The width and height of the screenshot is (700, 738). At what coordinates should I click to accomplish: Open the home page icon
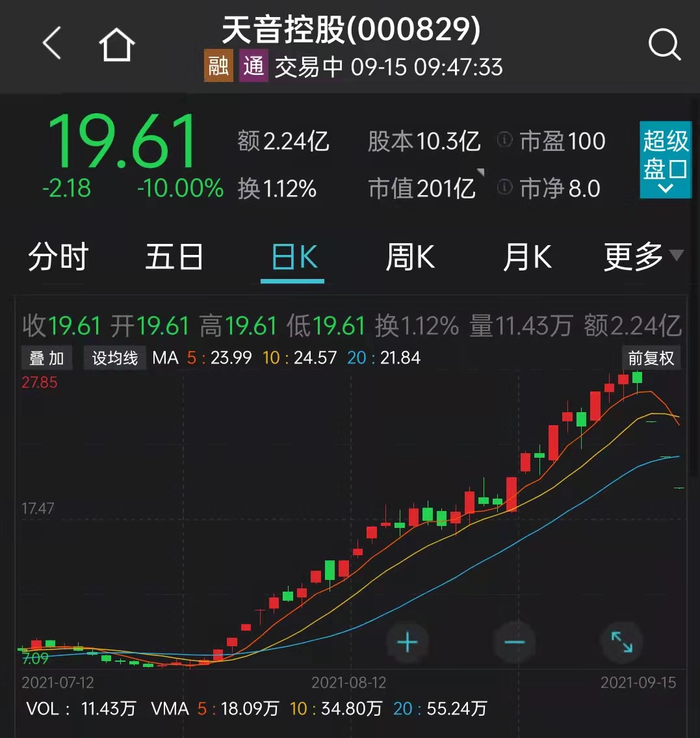pyautogui.click(x=117, y=45)
